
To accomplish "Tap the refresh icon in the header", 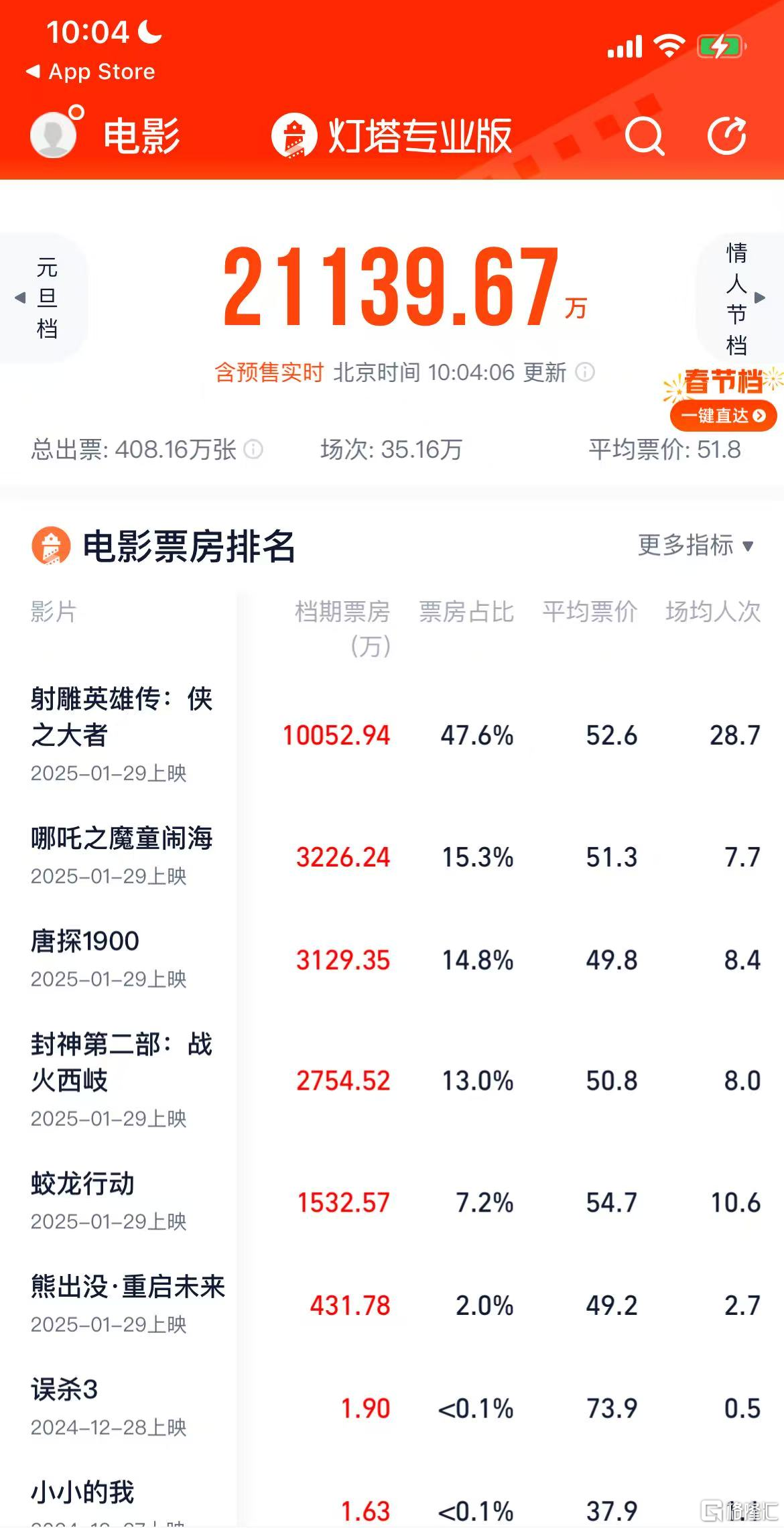I will click(727, 136).
